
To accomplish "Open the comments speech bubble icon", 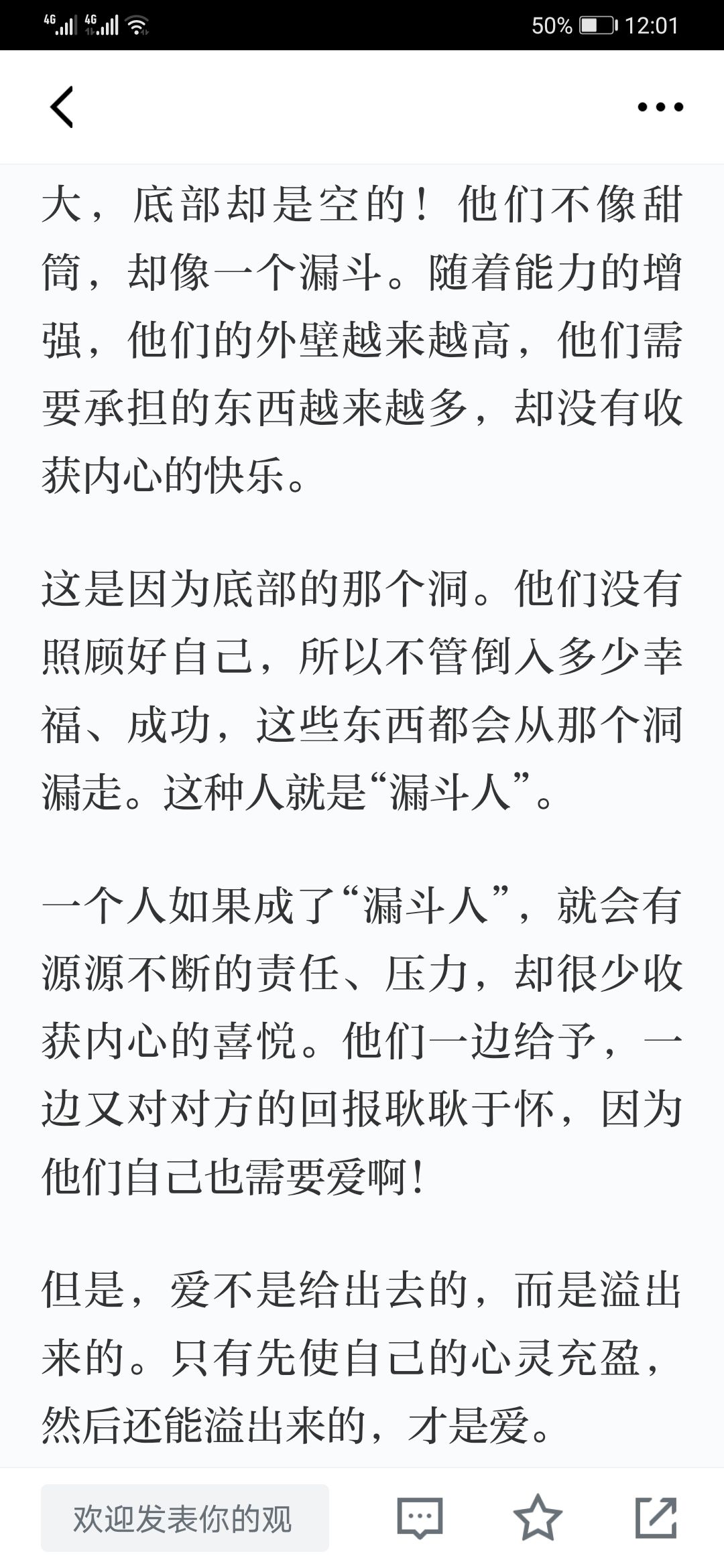I will [x=420, y=1518].
